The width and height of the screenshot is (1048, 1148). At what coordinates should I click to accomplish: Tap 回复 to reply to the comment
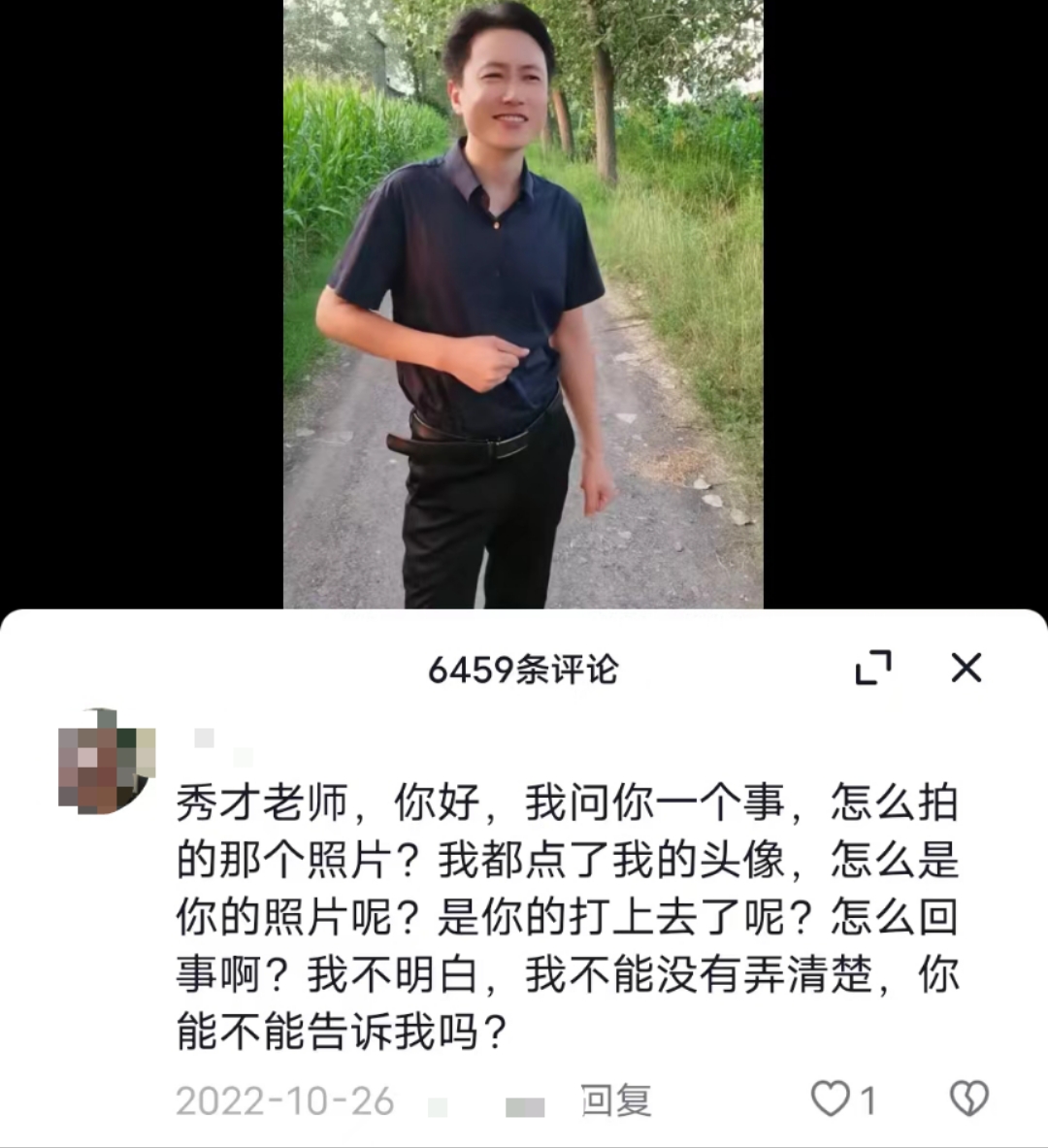point(615,1100)
